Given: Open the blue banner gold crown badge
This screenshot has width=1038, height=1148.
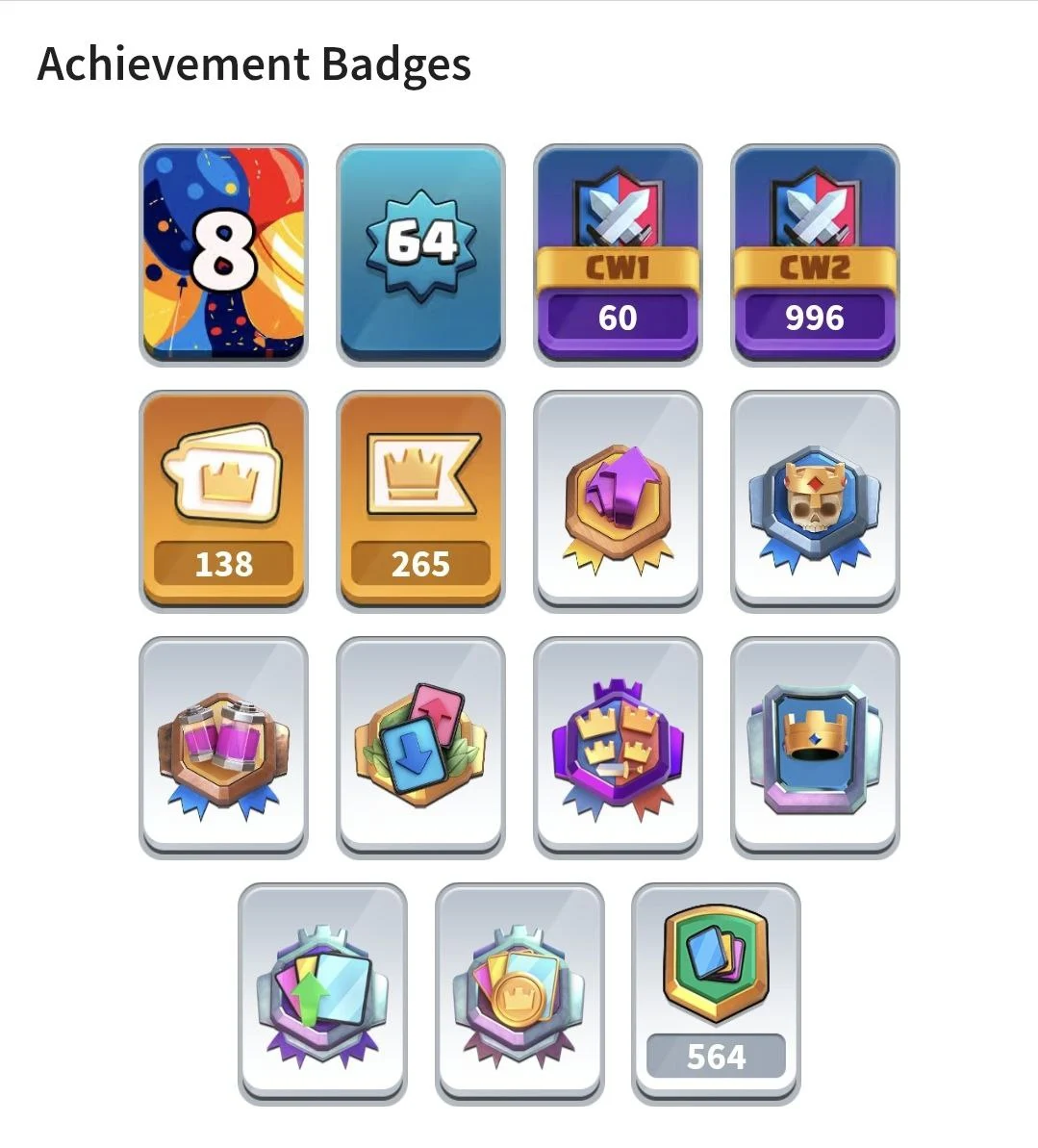Looking at the screenshot, I should (815, 747).
